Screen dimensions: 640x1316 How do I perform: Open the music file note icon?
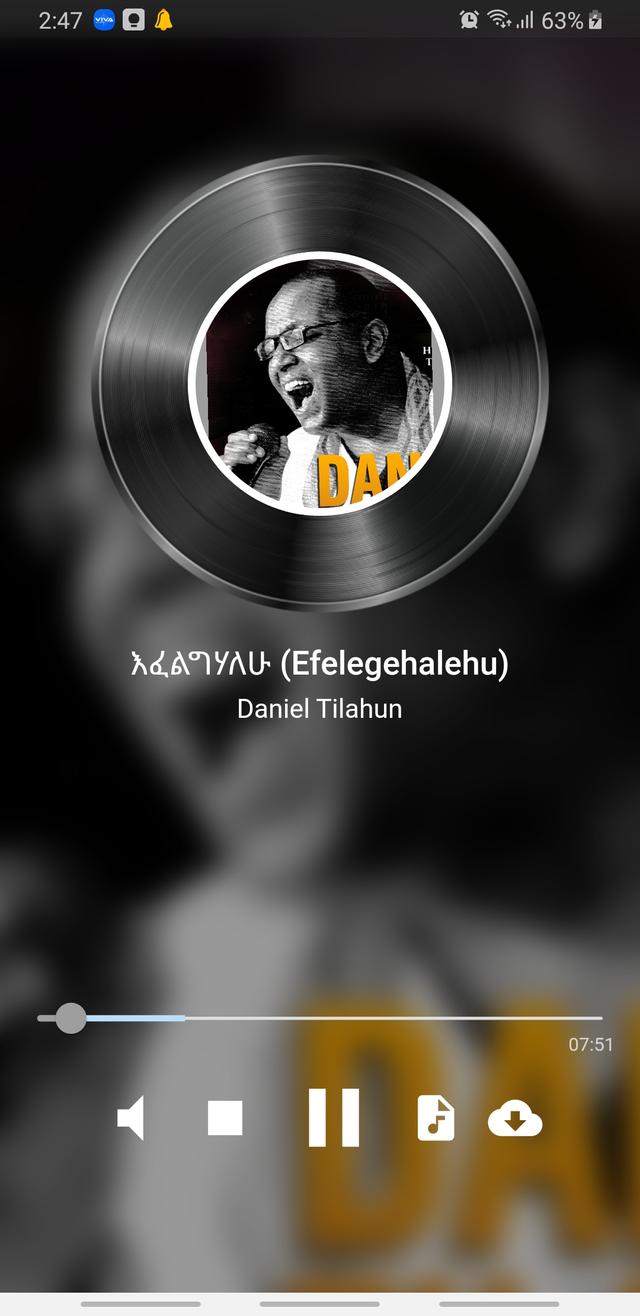tap(435, 1118)
